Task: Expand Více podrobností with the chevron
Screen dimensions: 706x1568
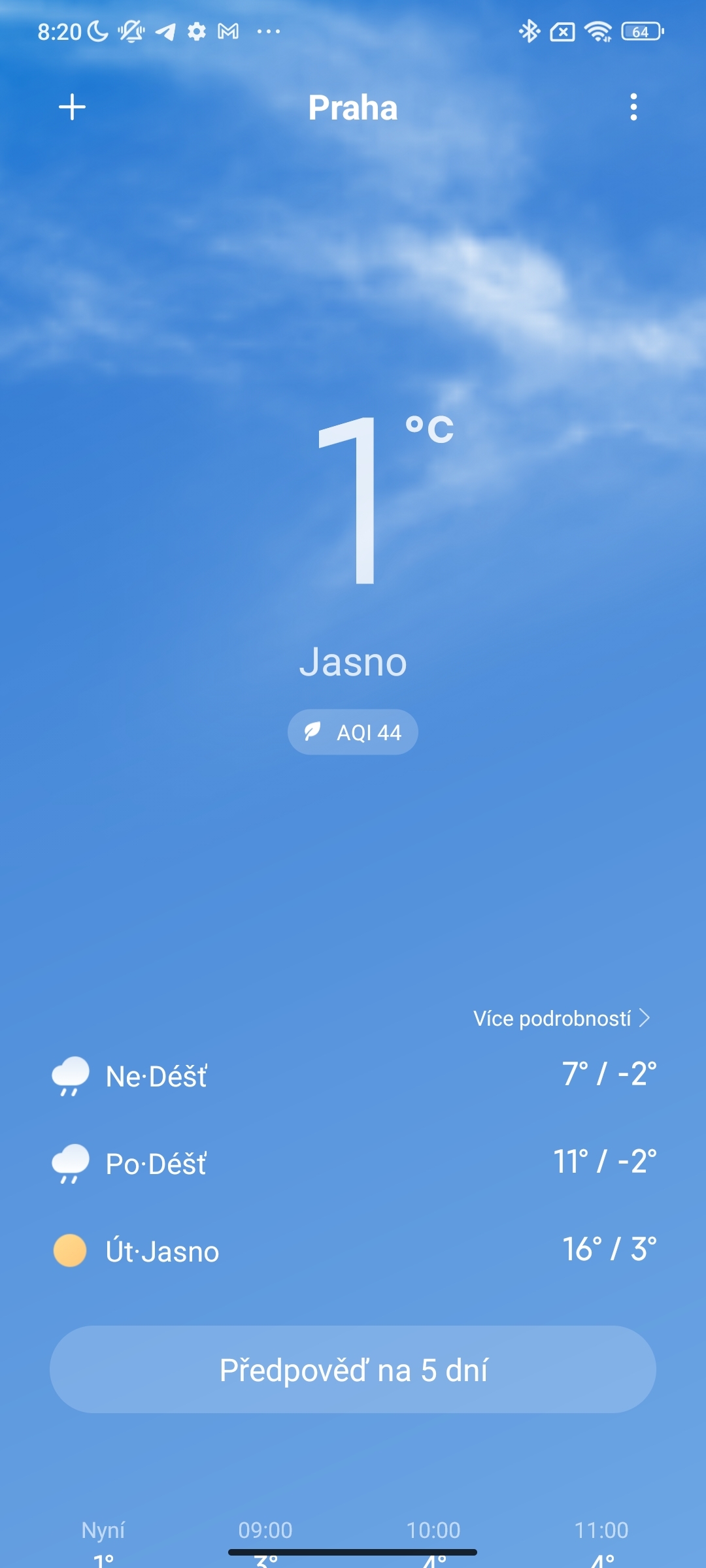Action: coord(647,1017)
